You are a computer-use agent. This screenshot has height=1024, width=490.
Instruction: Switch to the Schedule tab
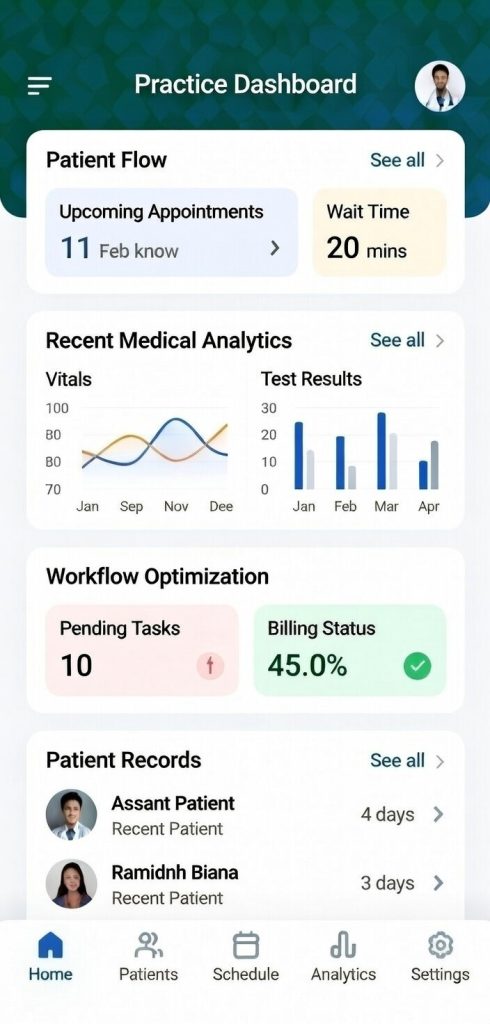coord(246,957)
